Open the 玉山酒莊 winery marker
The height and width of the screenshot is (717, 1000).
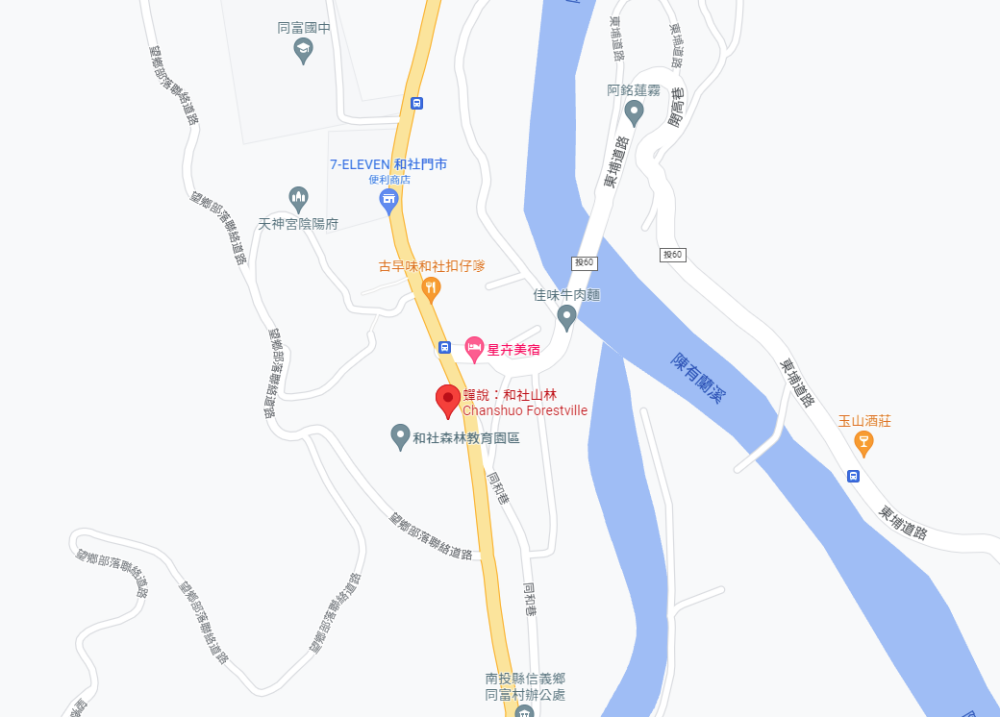tap(864, 444)
